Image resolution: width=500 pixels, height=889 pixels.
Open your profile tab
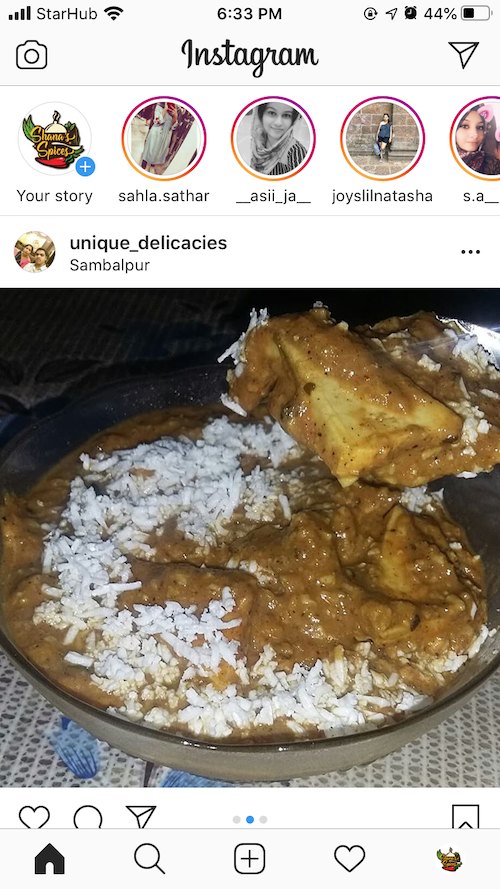coord(450,859)
